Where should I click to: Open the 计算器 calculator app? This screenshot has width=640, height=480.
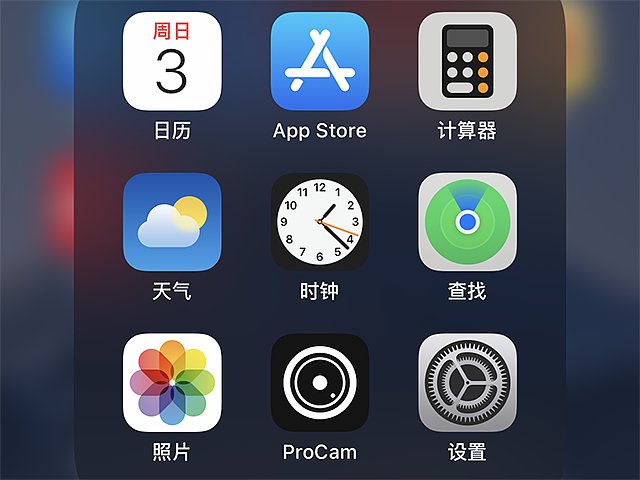coord(467,62)
